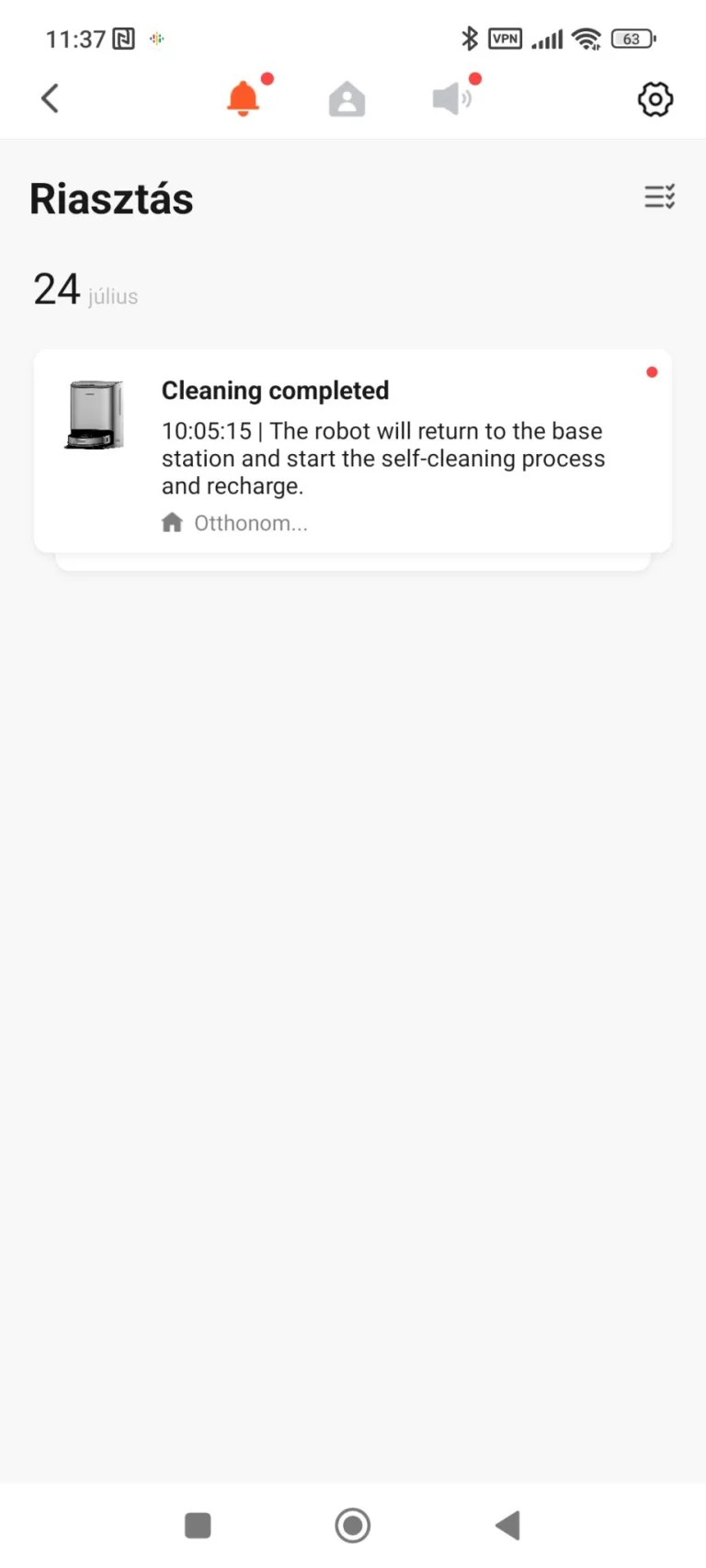Tap the system home button
Screen dimensions: 706x1568
coord(353,1525)
